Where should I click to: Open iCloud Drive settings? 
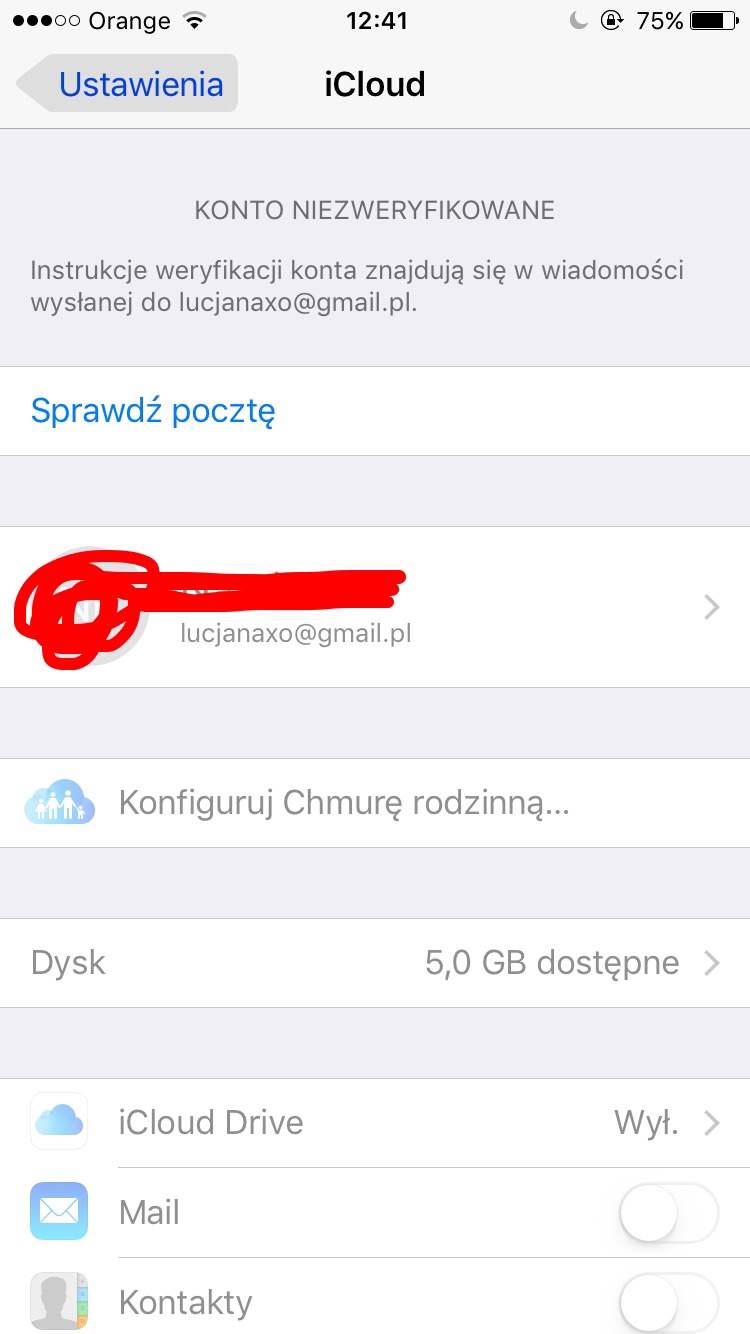(375, 1123)
